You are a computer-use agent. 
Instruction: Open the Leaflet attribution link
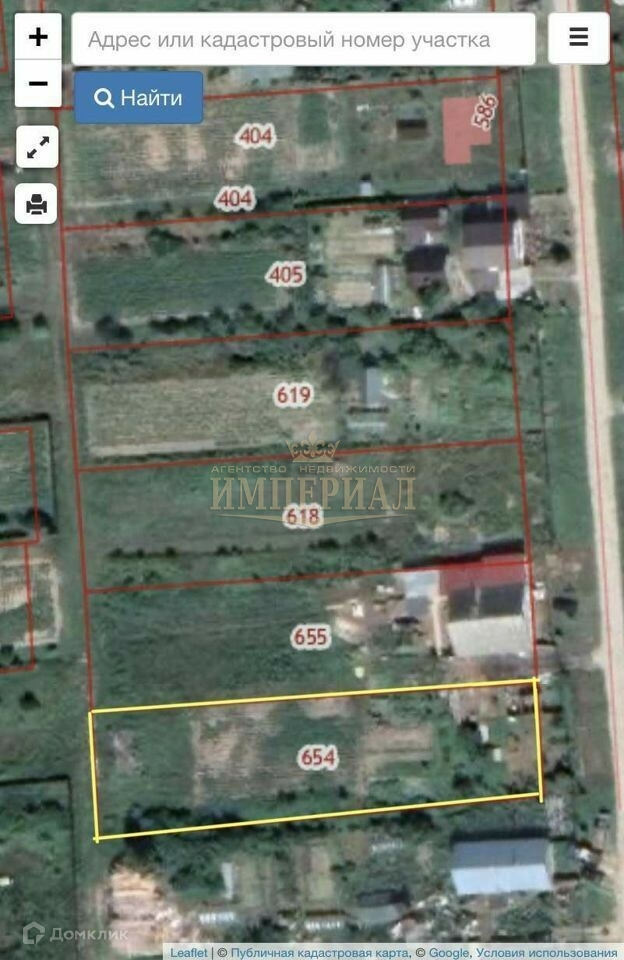(x=188, y=952)
